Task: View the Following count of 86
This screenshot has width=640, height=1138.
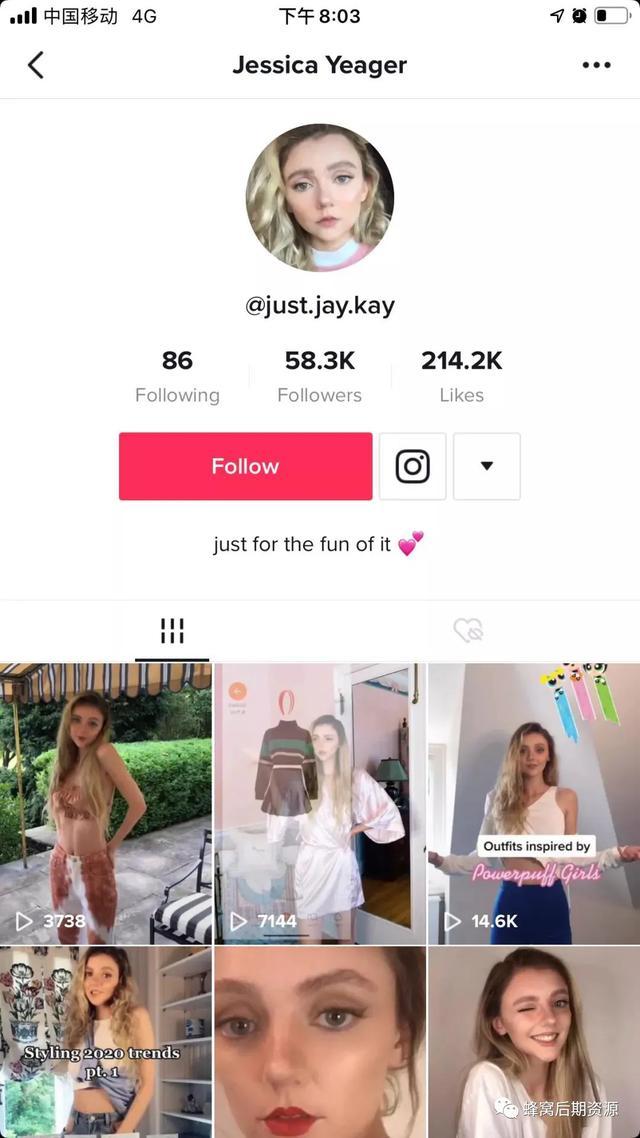Action: 177,377
